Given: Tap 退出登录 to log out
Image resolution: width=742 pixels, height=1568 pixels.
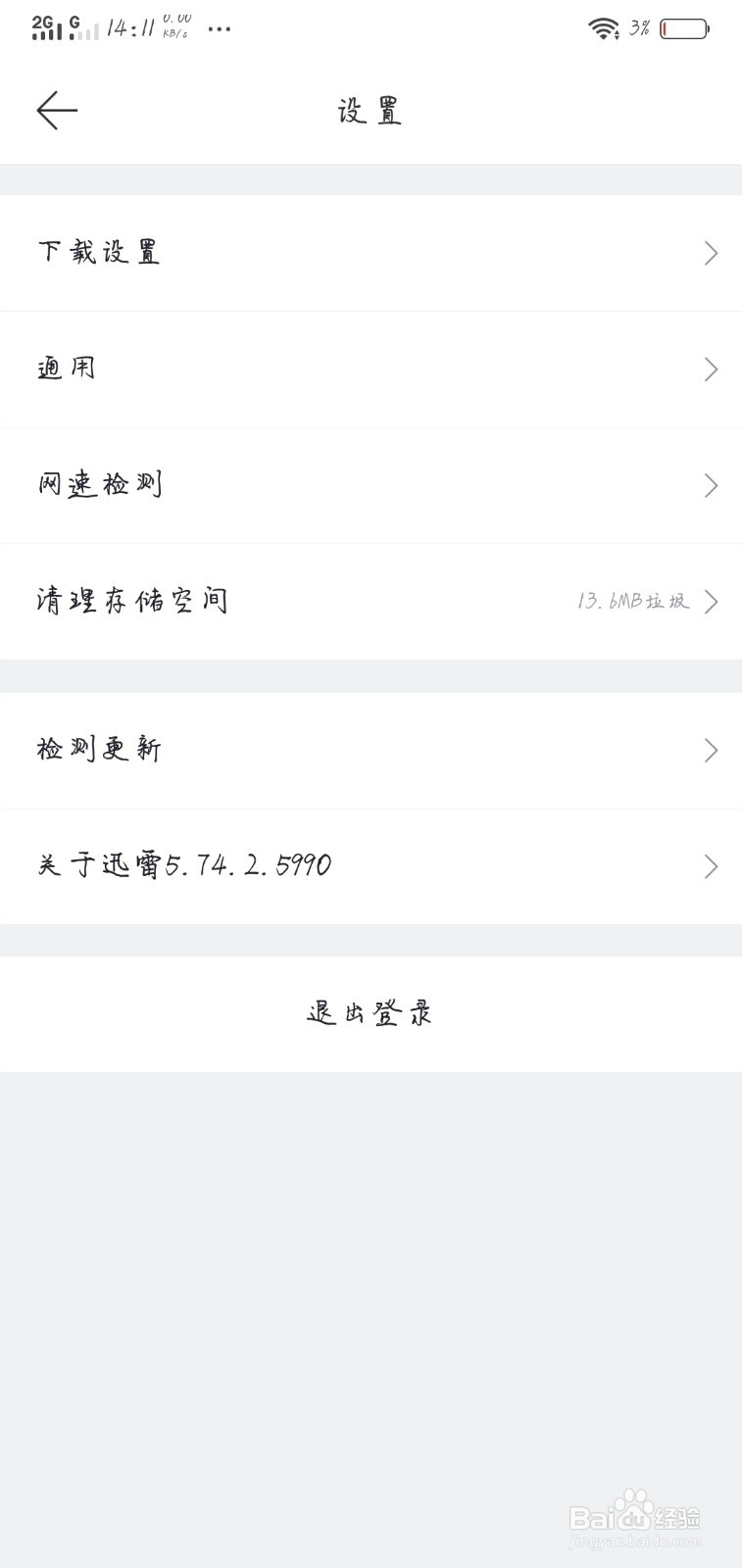Looking at the screenshot, I should tap(371, 1013).
